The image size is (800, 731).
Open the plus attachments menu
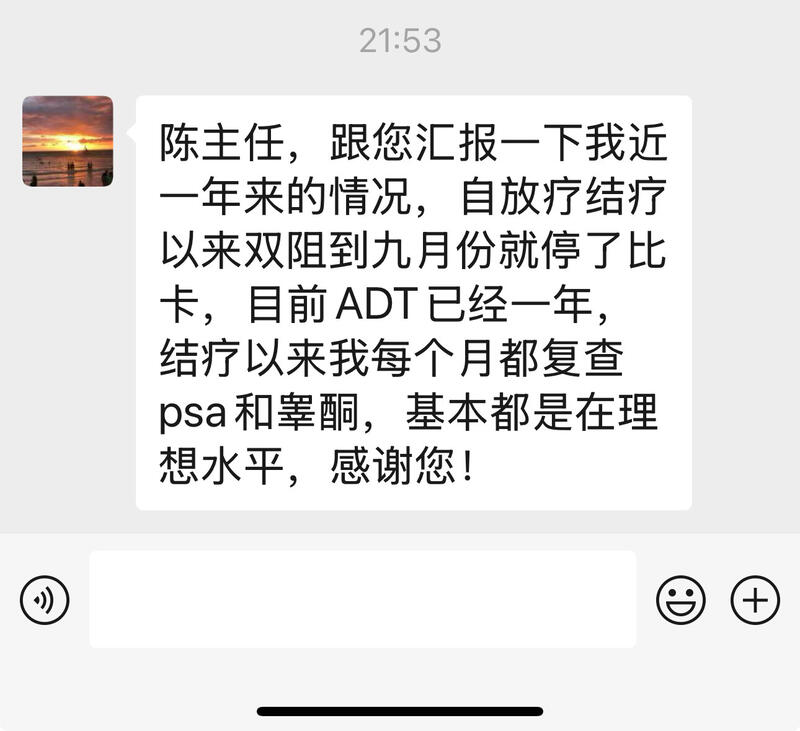(755, 600)
